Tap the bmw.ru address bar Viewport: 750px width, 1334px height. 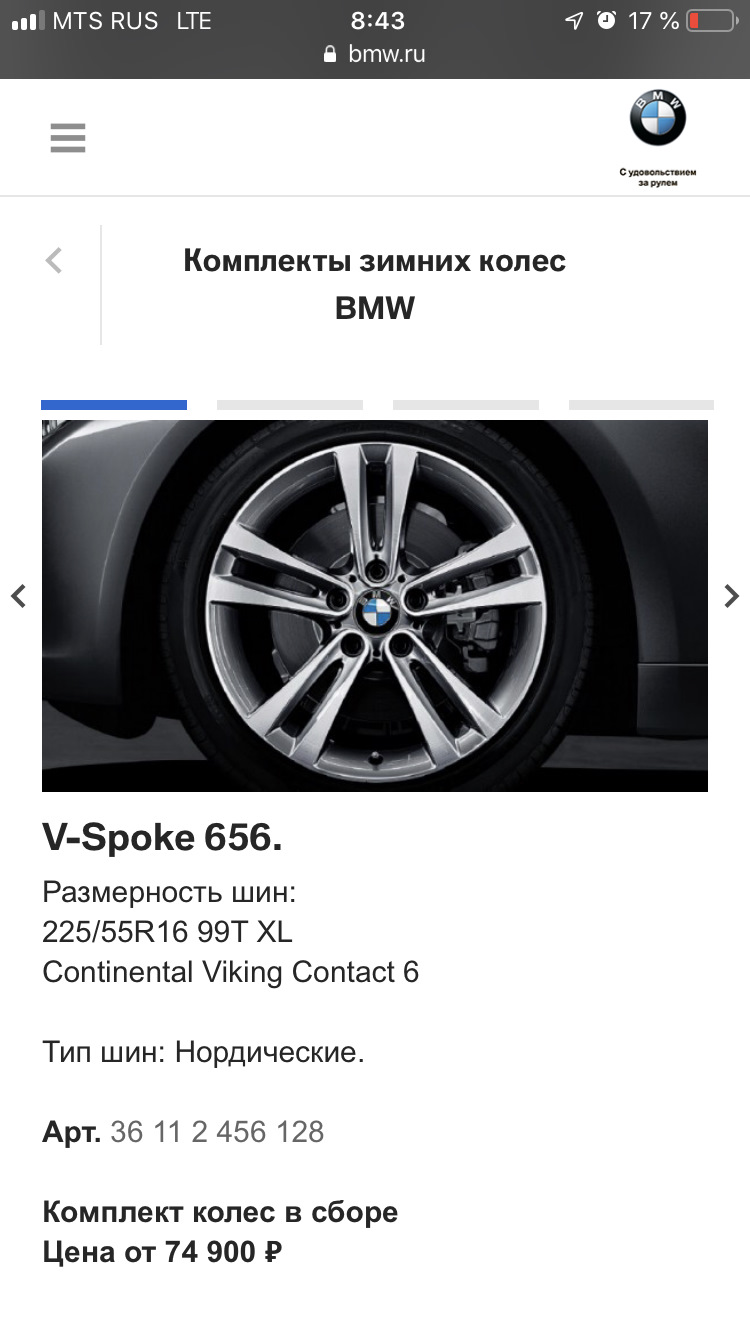pos(375,54)
